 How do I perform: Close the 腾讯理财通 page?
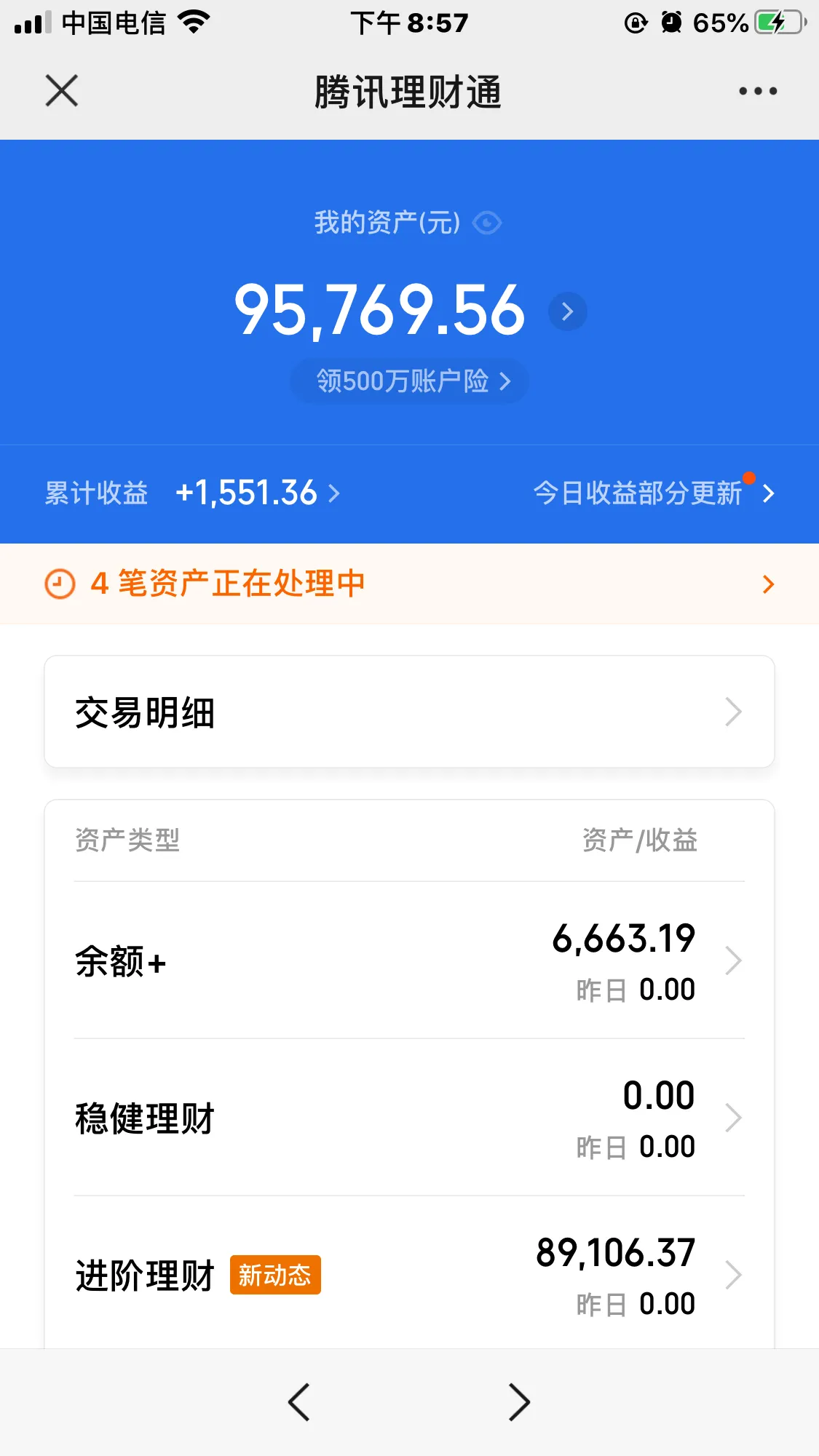tap(62, 91)
